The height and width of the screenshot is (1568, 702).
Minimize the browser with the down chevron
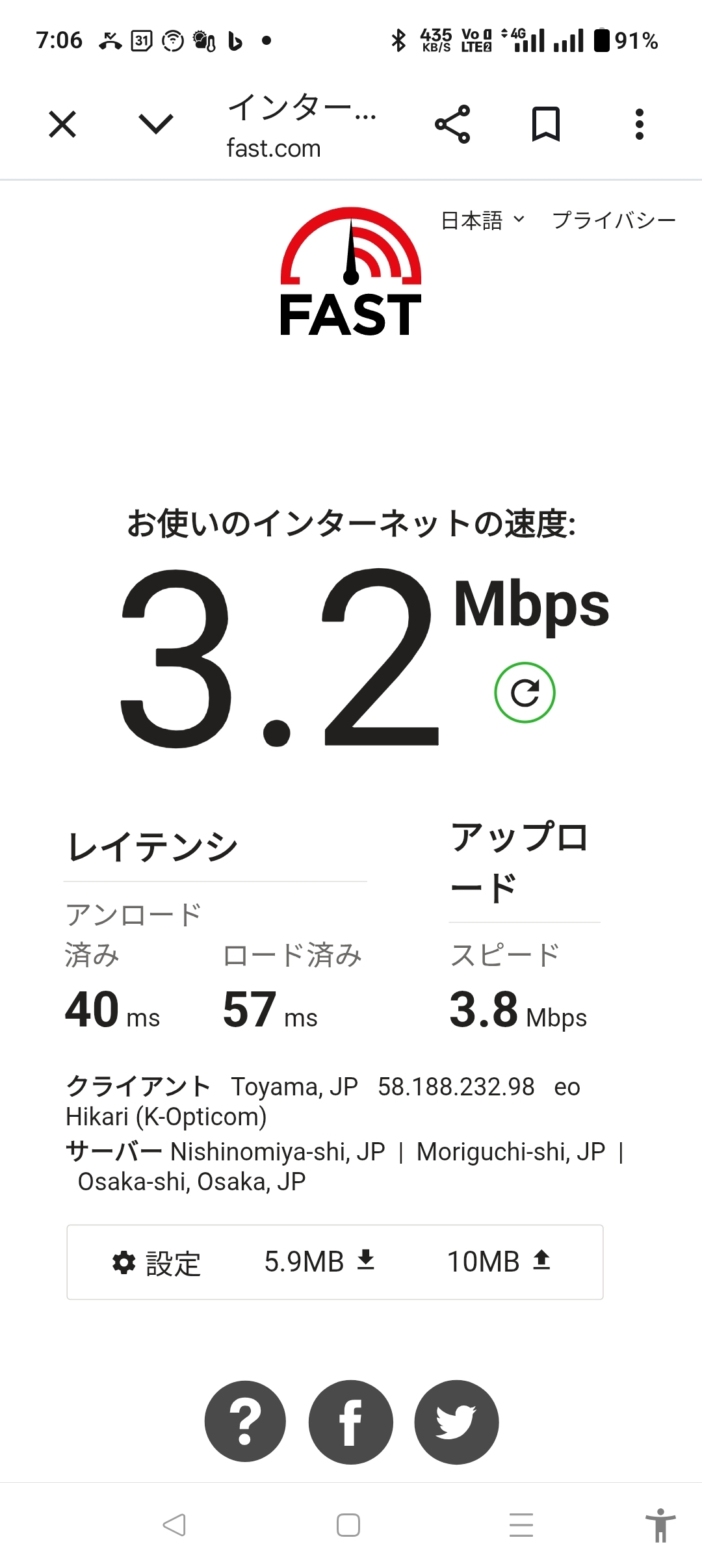point(156,124)
